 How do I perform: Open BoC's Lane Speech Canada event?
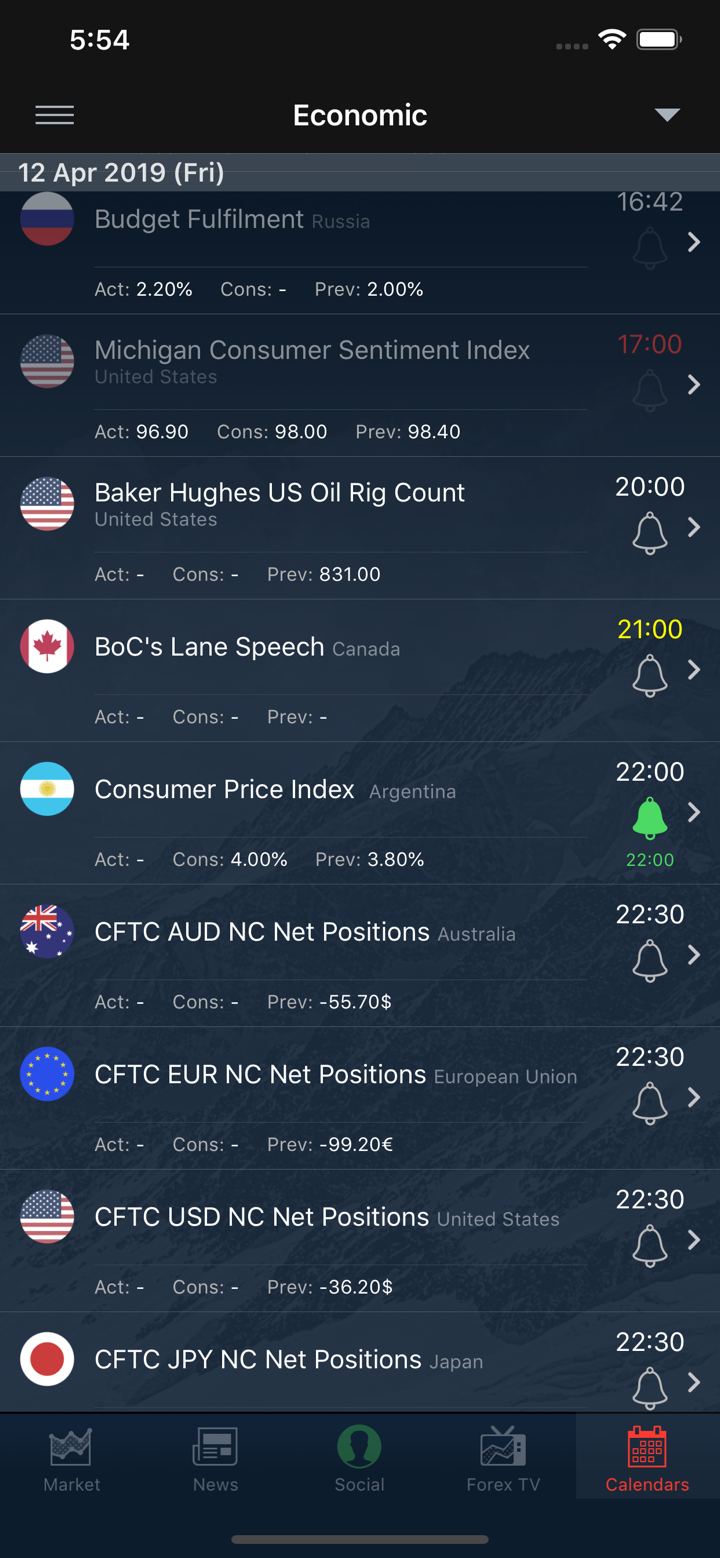247,647
